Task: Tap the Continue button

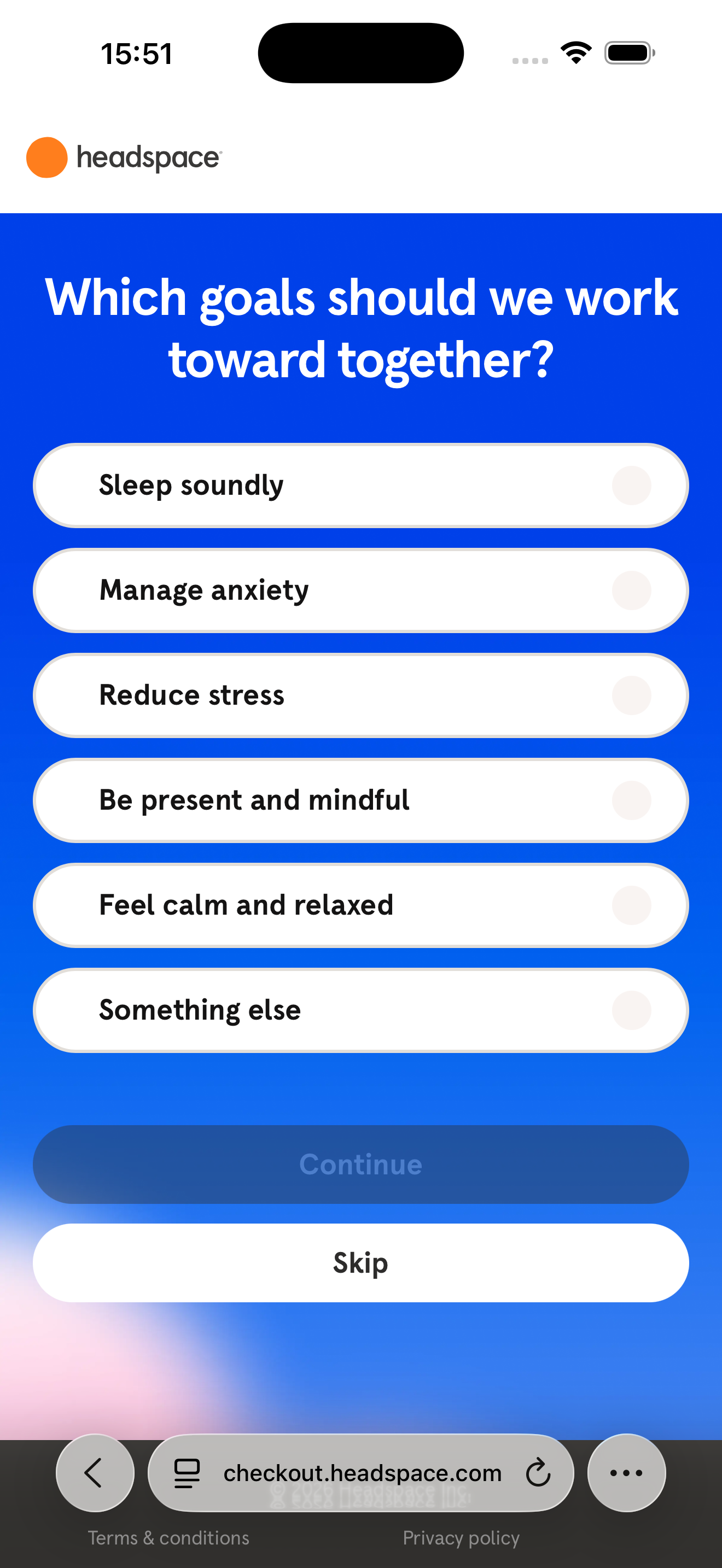Action: [360, 1165]
